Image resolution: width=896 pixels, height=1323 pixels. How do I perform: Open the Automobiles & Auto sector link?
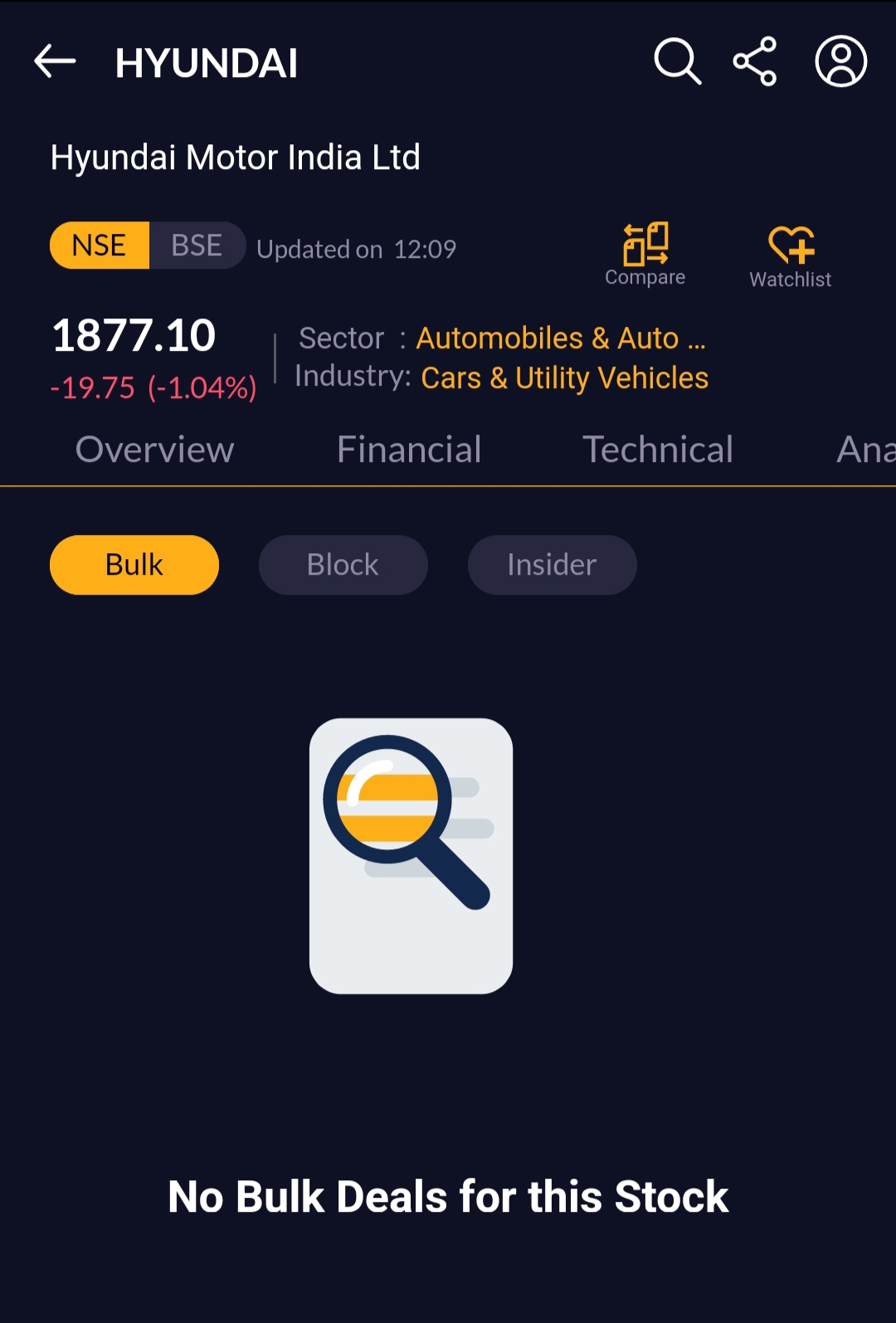[560, 338]
